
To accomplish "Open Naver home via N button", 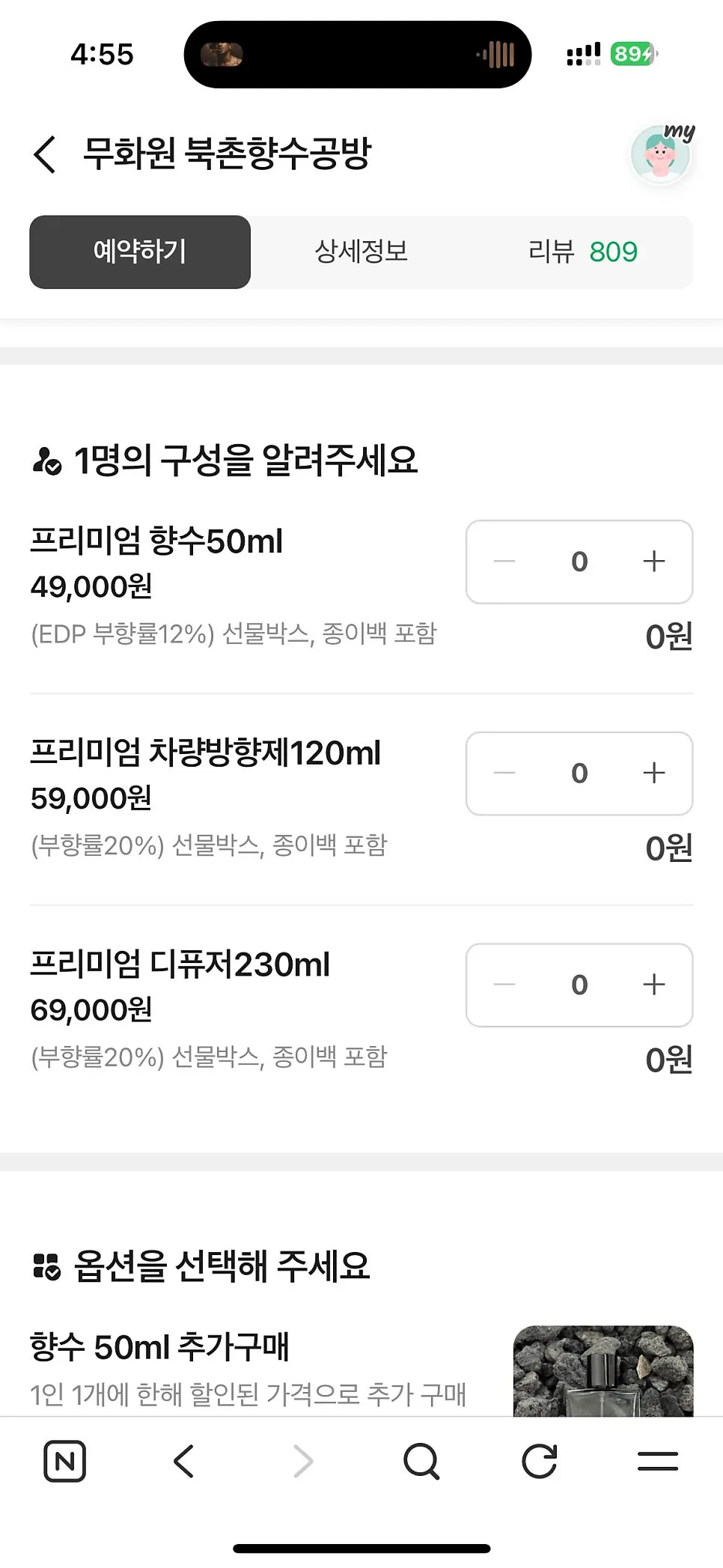I will (x=65, y=1461).
